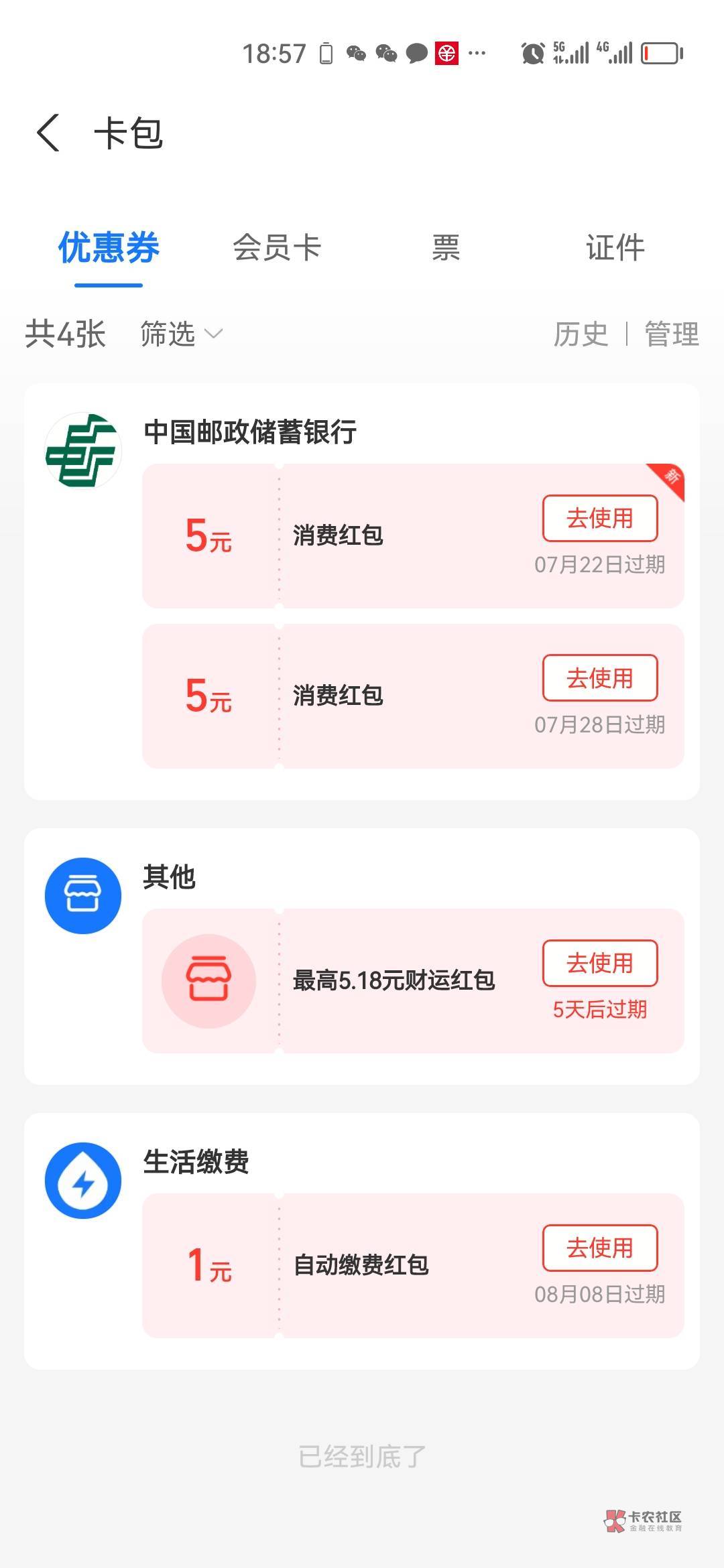The image size is (724, 1568).
Task: Open the 证件 tab
Action: [615, 247]
